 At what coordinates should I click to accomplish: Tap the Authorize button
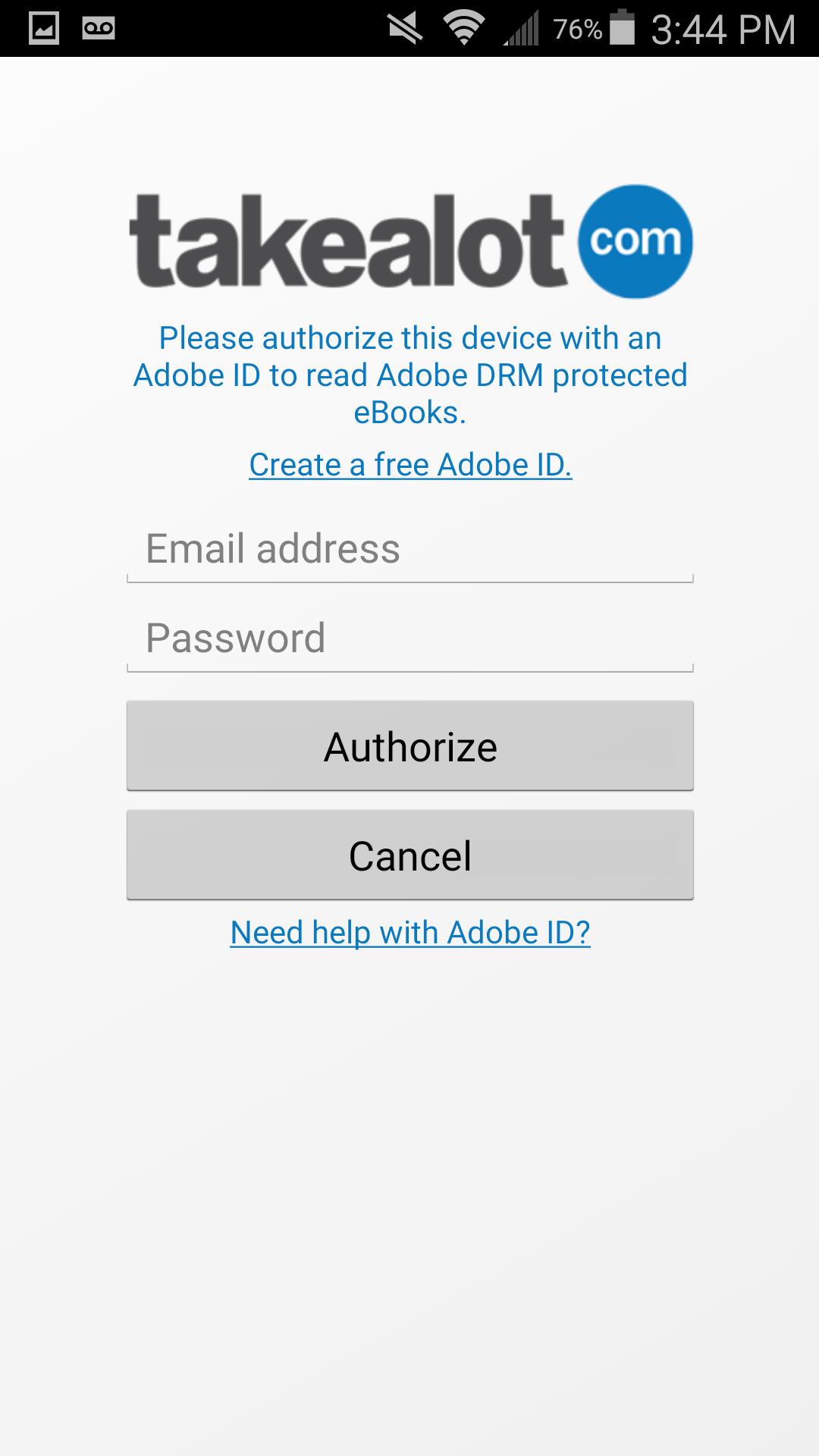coord(409,746)
